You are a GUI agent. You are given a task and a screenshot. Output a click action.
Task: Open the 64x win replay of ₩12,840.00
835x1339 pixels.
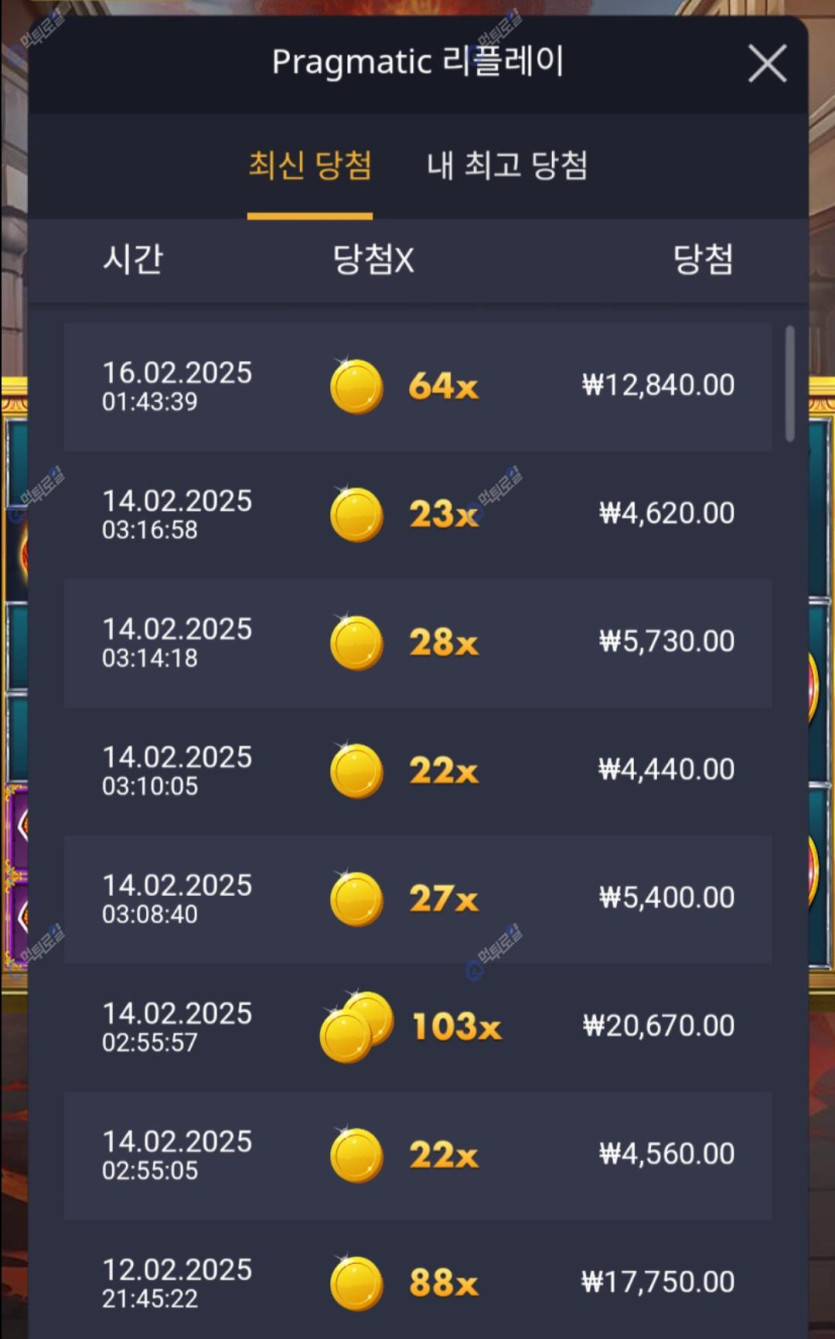(x=417, y=387)
